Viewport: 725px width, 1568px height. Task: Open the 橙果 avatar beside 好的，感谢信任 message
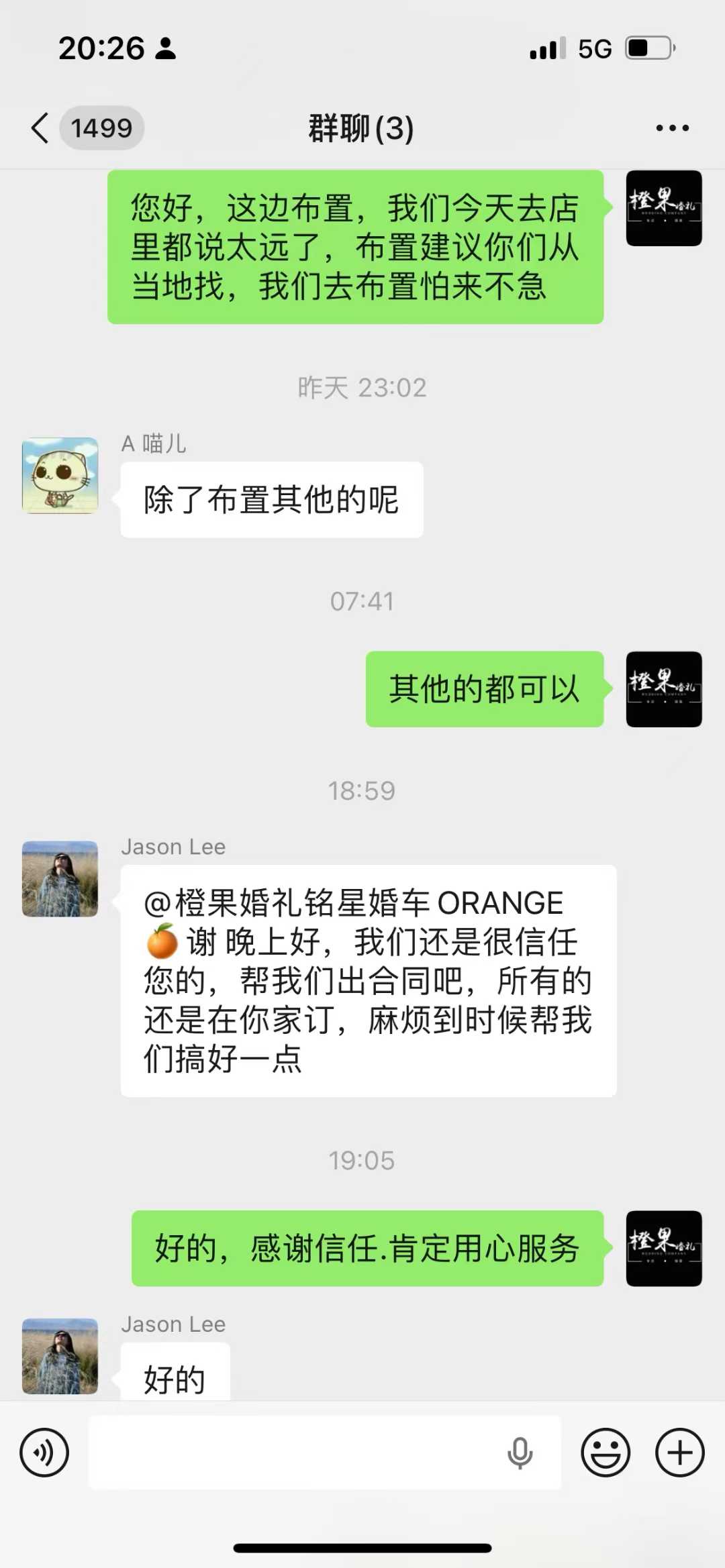(664, 1249)
